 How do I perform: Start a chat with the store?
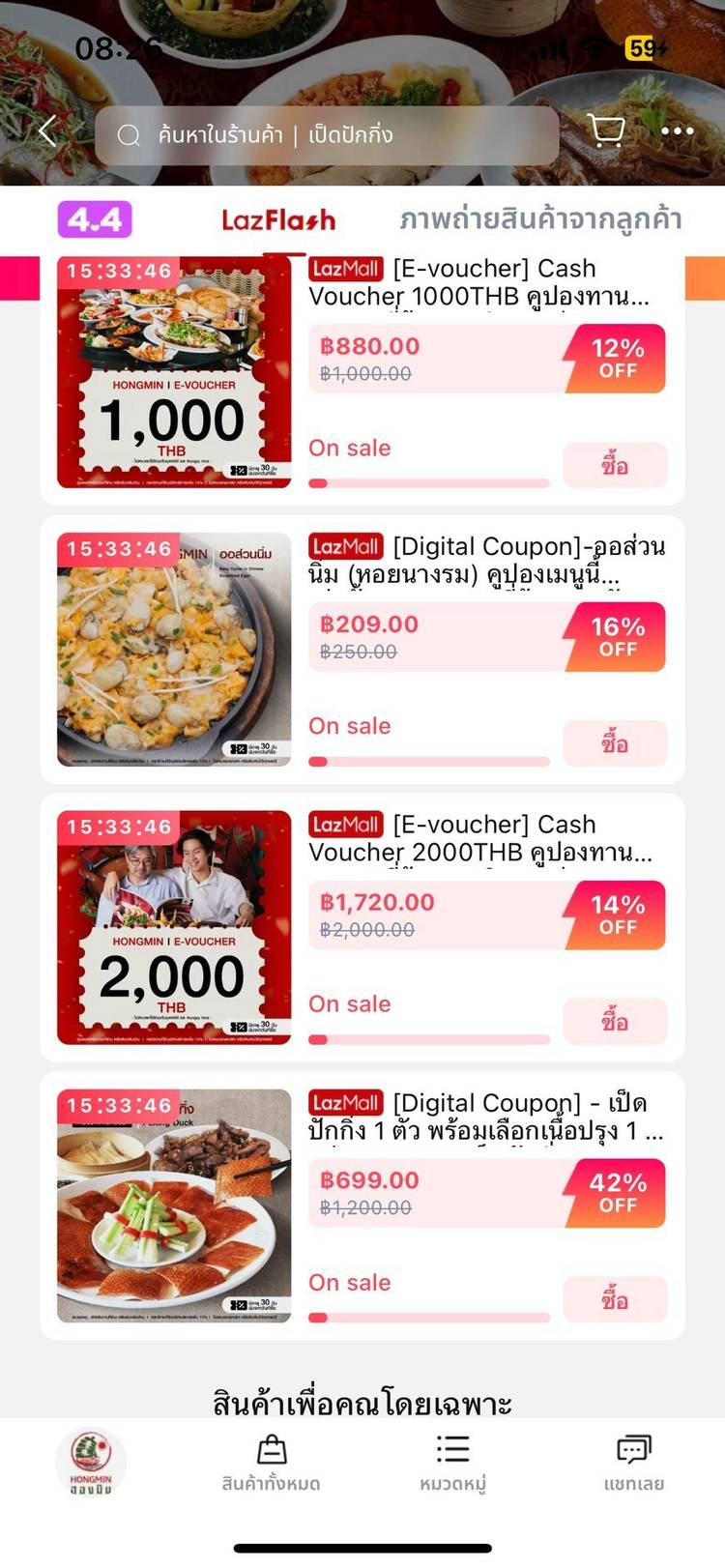(633, 1462)
